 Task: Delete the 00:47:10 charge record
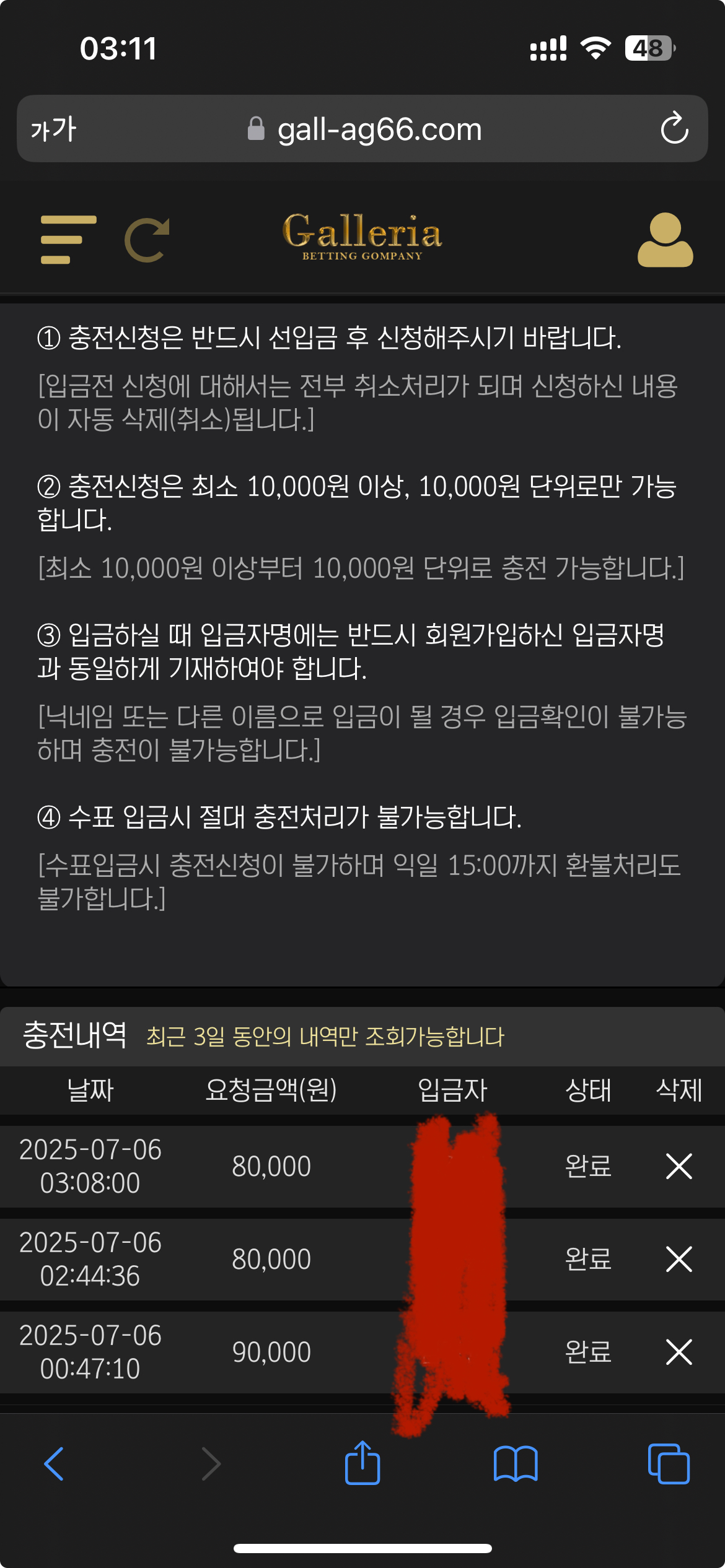679,1352
